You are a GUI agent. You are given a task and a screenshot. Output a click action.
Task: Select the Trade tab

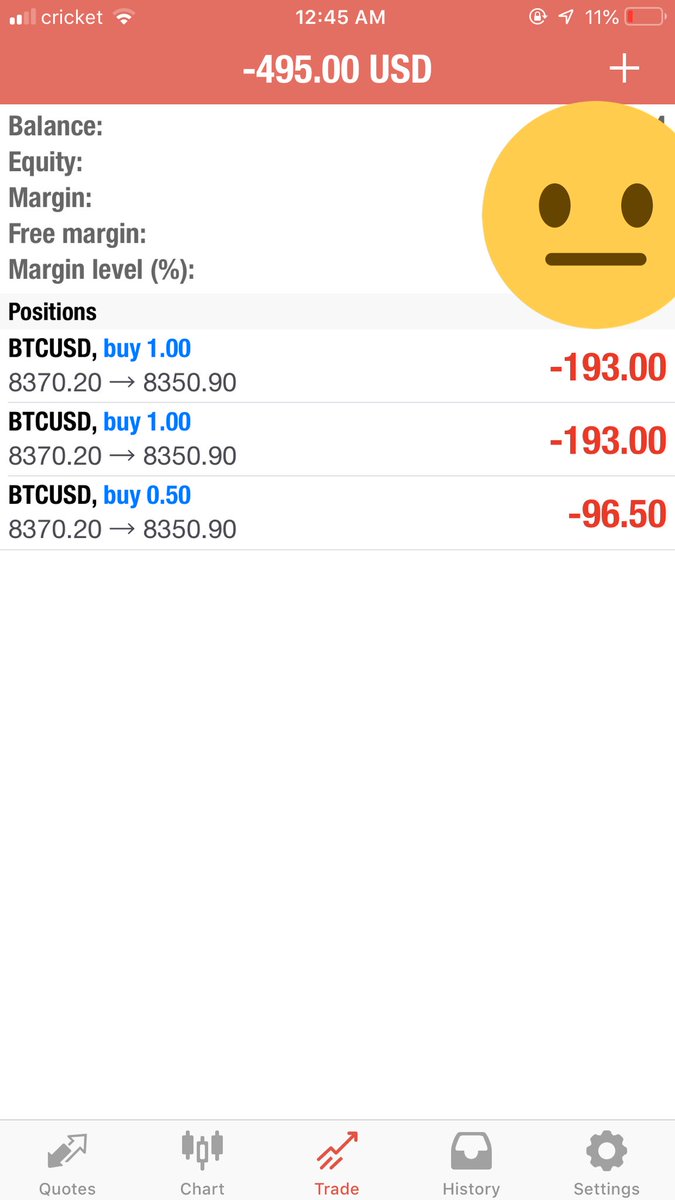337,1163
